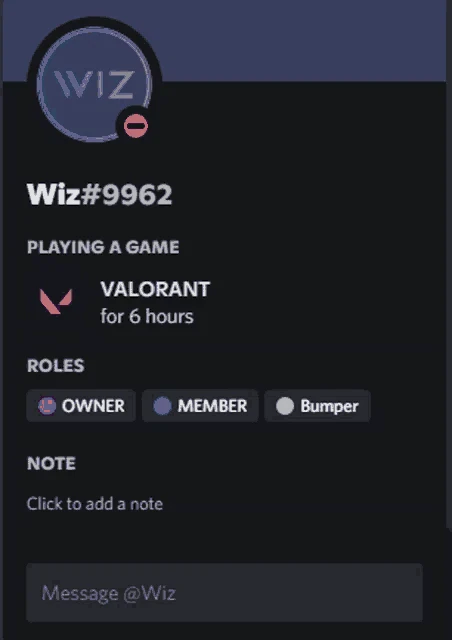Select the MEMBER role chip
Image resolution: width=452 pixels, height=640 pixels.
(200, 406)
